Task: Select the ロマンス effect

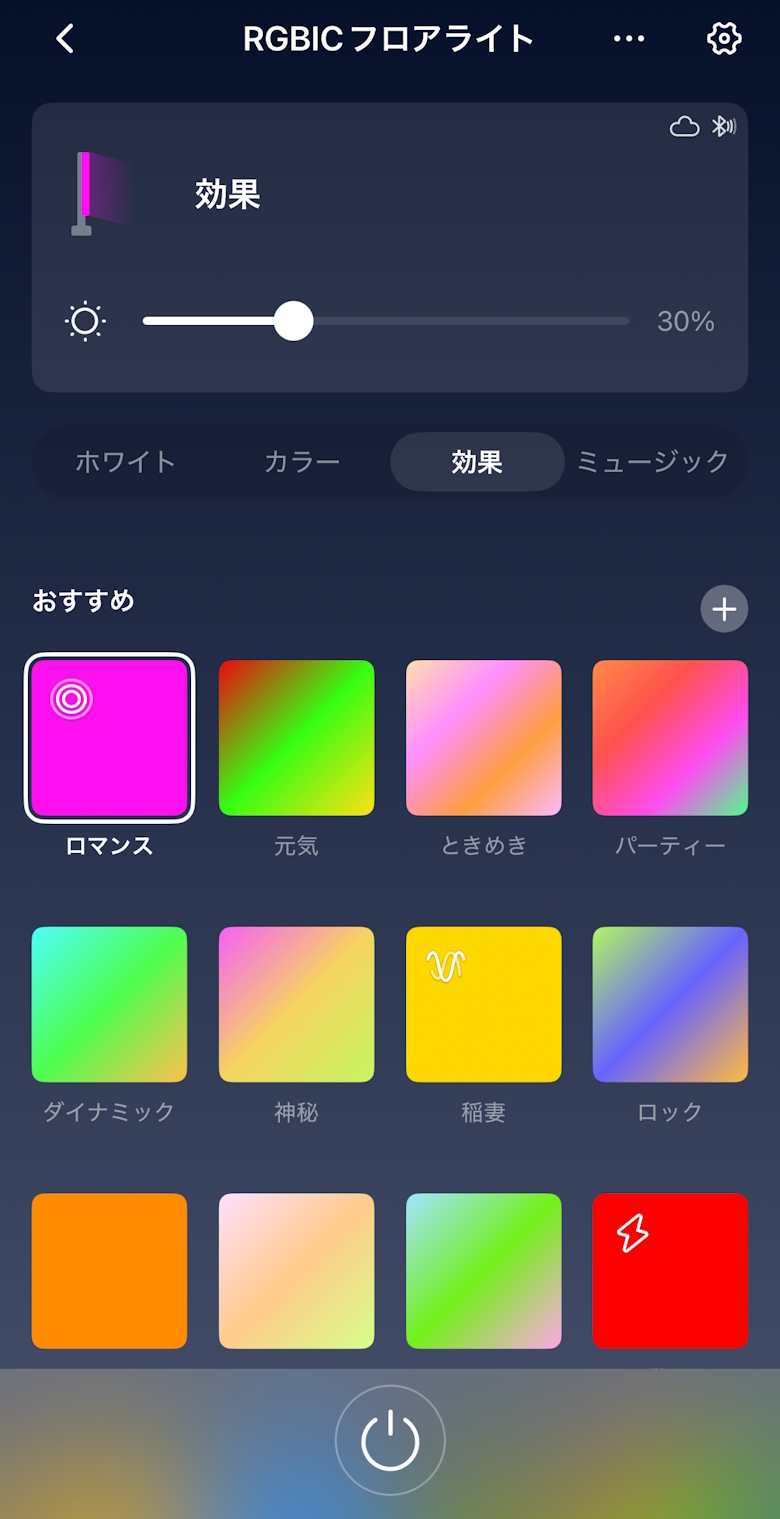Action: tap(109, 738)
